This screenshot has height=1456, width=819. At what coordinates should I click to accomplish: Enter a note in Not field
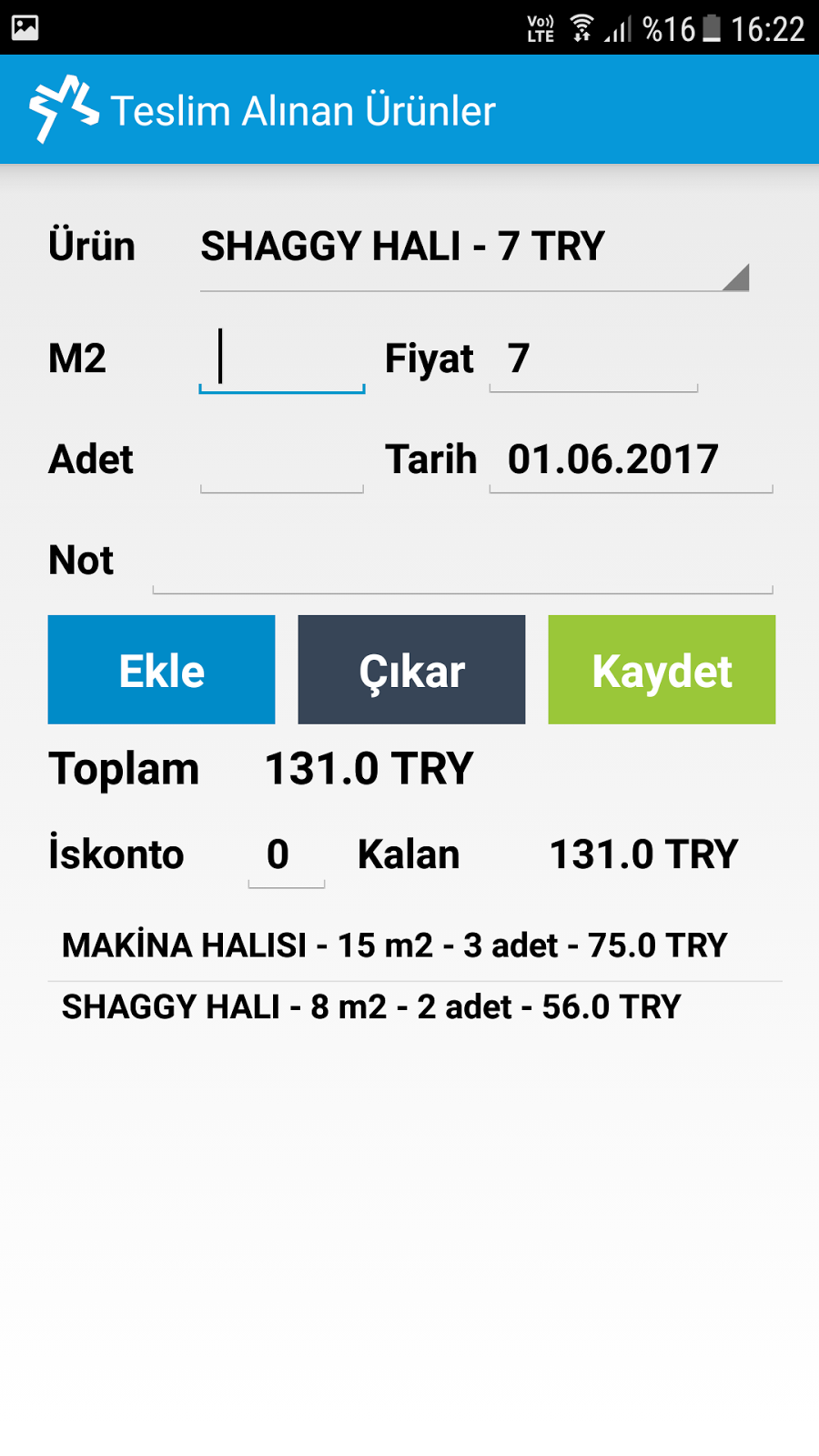point(462,561)
